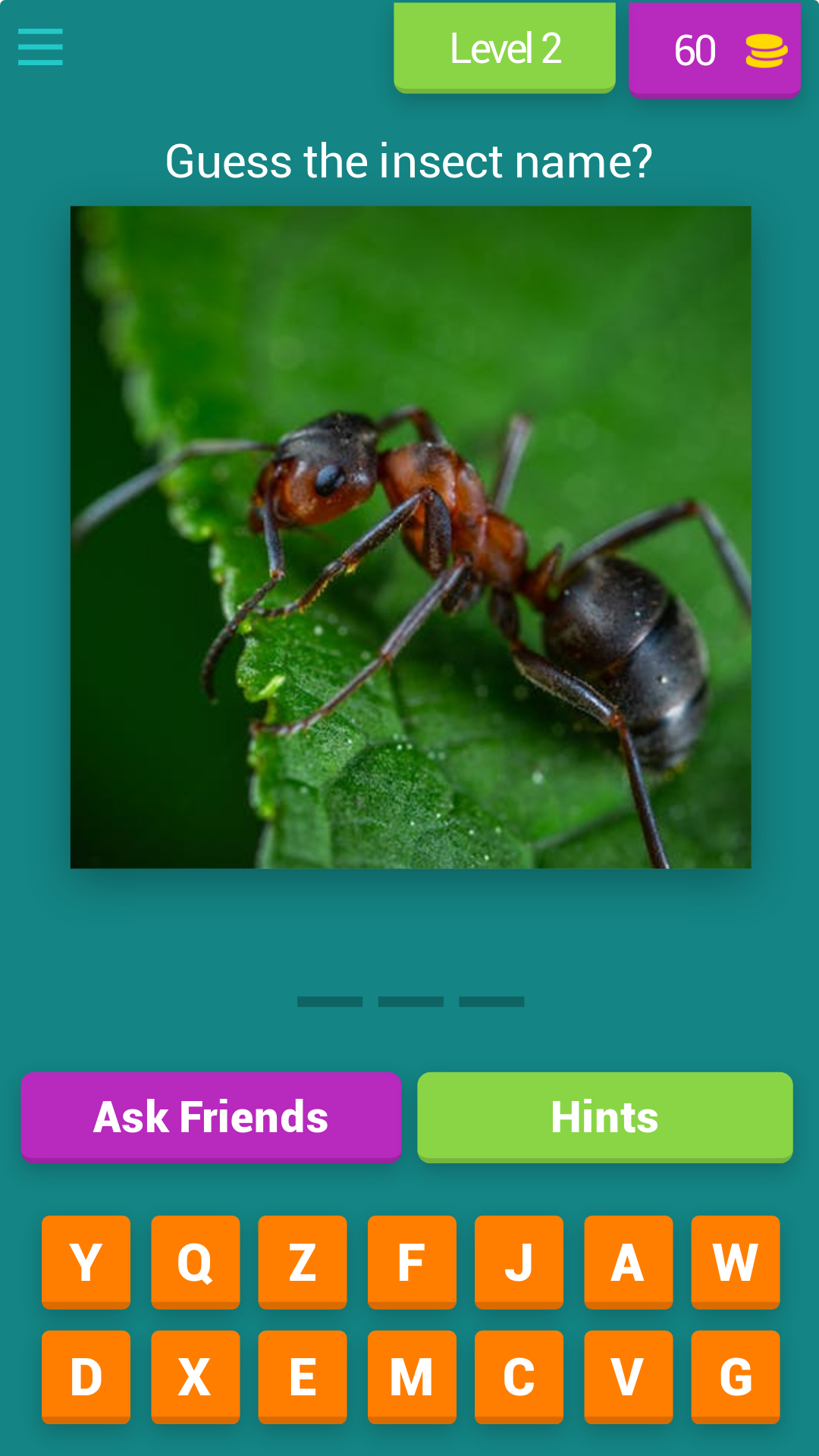819x1456 pixels.
Task: Pick the letter M tile
Action: [x=412, y=1376]
